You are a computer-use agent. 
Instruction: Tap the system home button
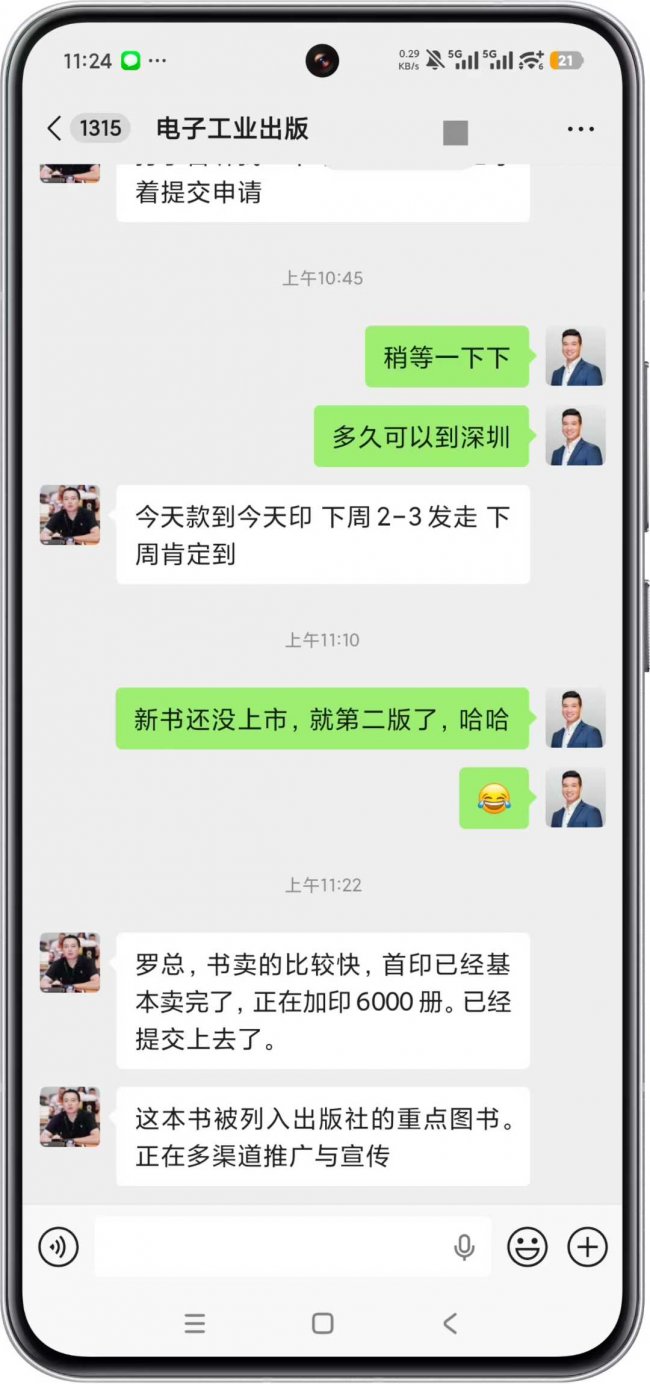coord(322,1323)
